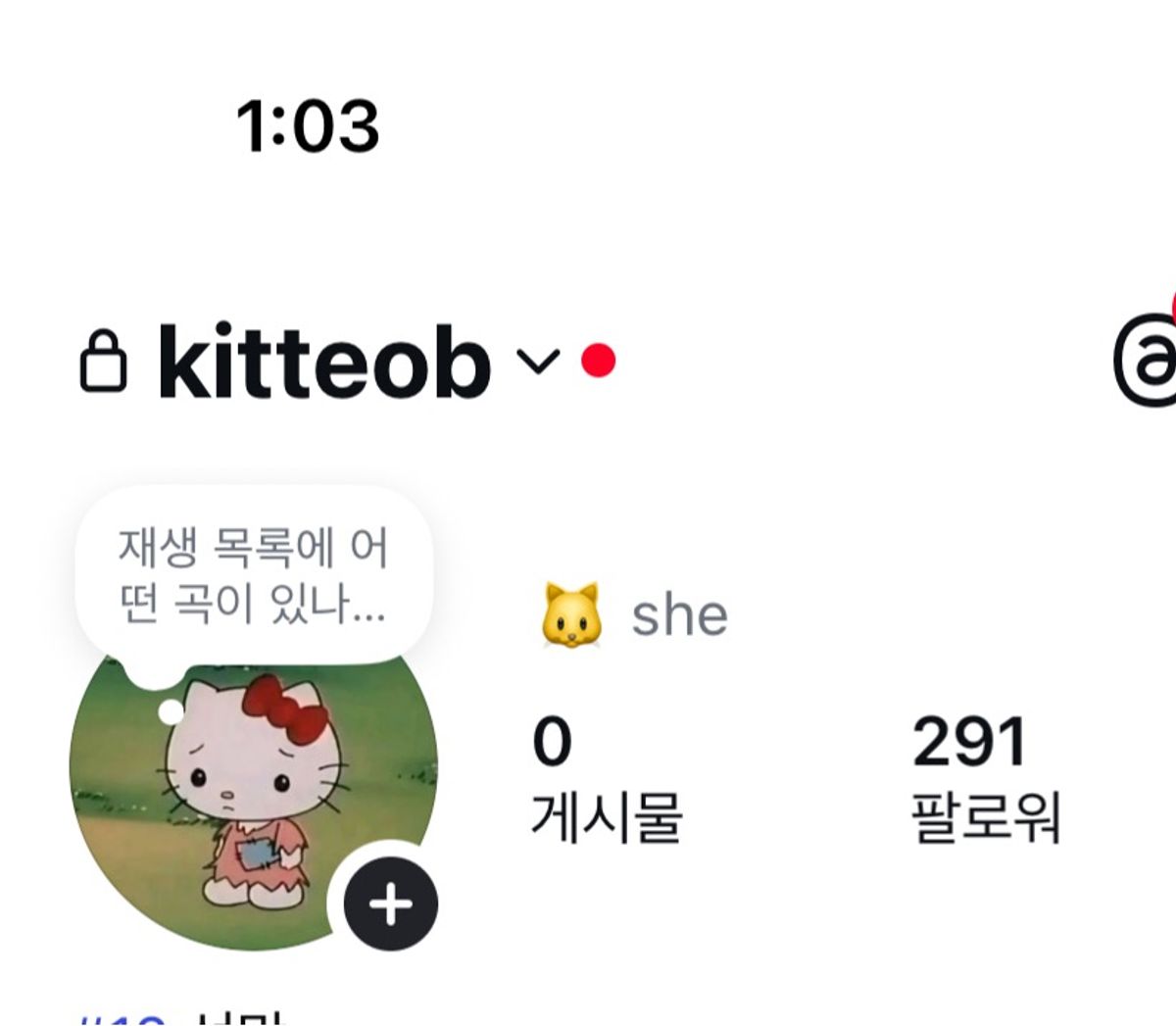View the 291 followers list
The image size is (1176, 1026).
[x=985, y=778]
